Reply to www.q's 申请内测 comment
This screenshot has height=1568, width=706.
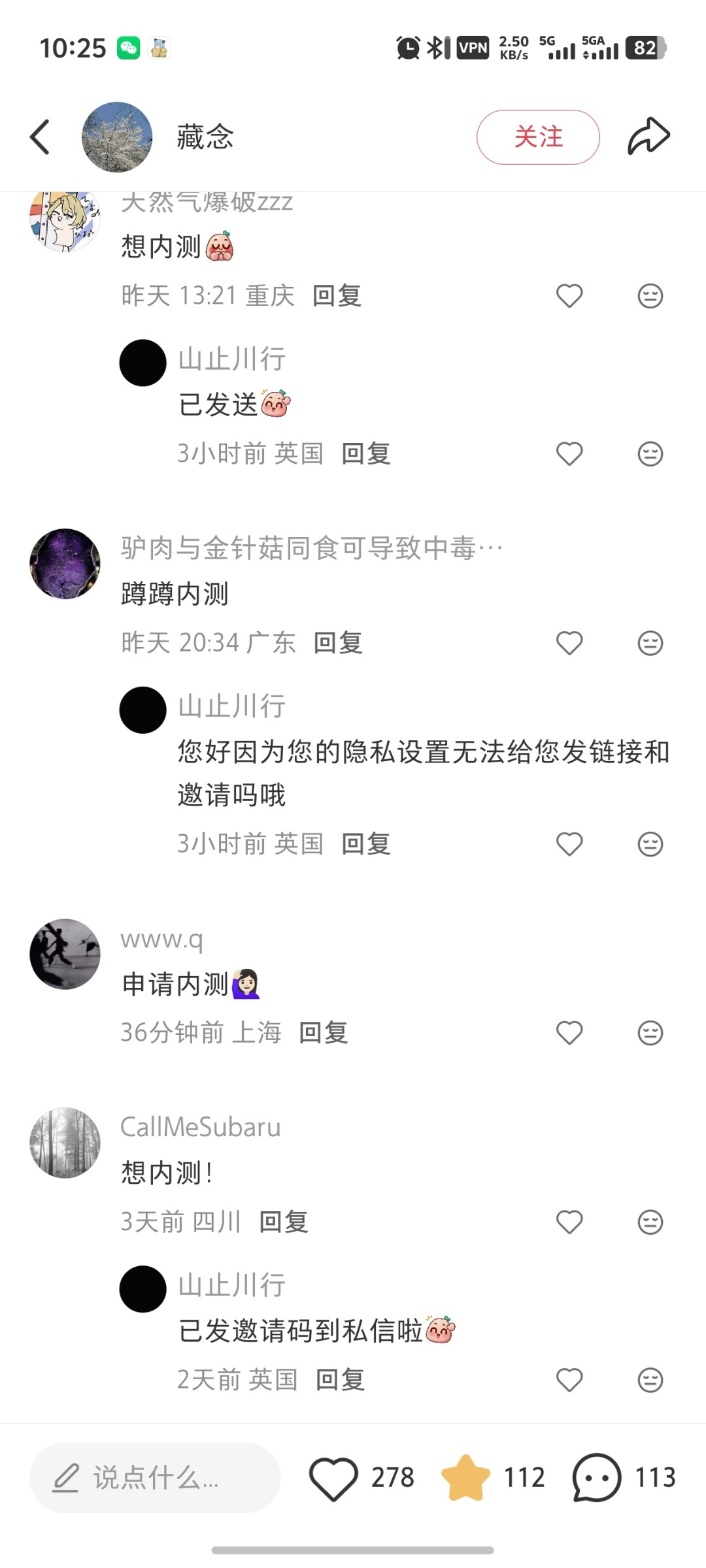point(324,1033)
